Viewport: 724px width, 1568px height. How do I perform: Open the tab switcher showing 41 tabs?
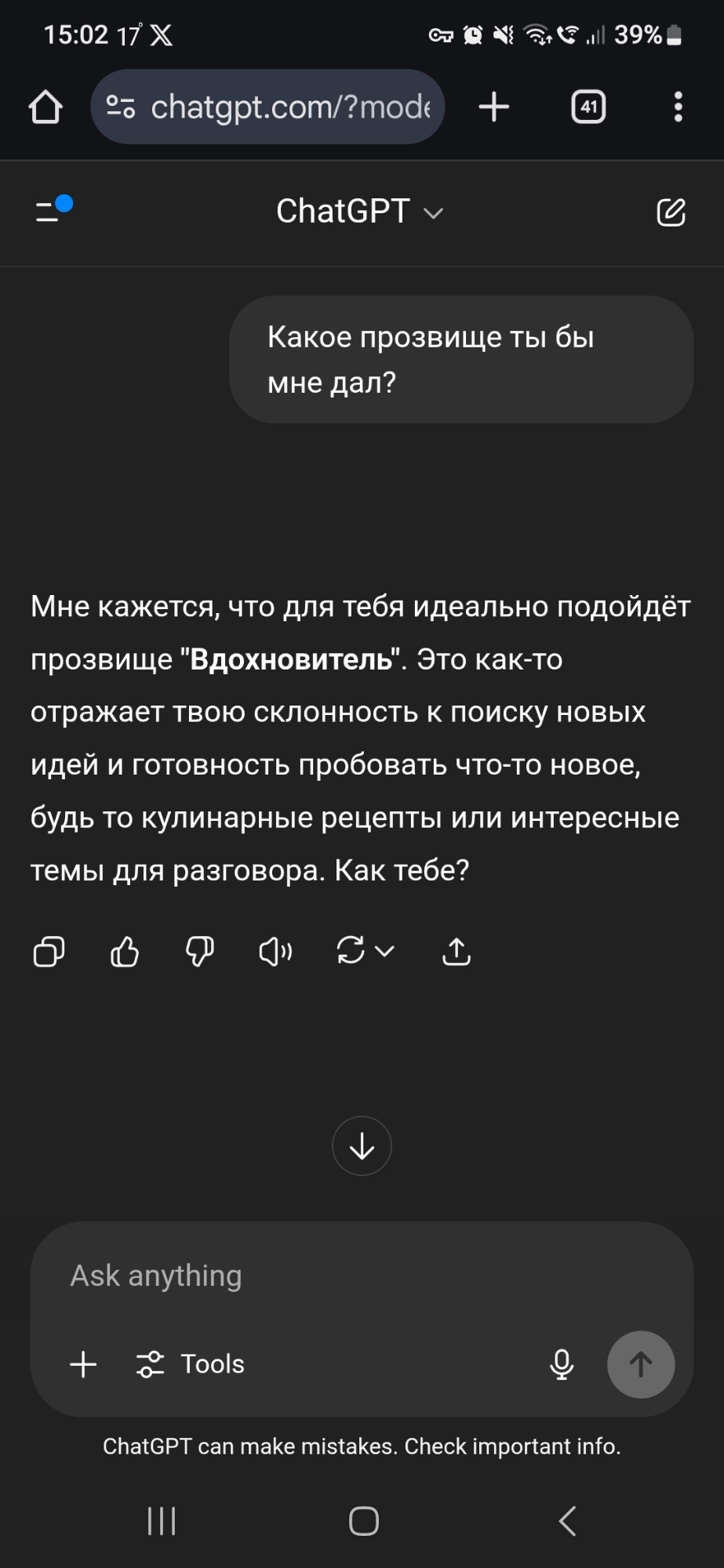coord(588,107)
